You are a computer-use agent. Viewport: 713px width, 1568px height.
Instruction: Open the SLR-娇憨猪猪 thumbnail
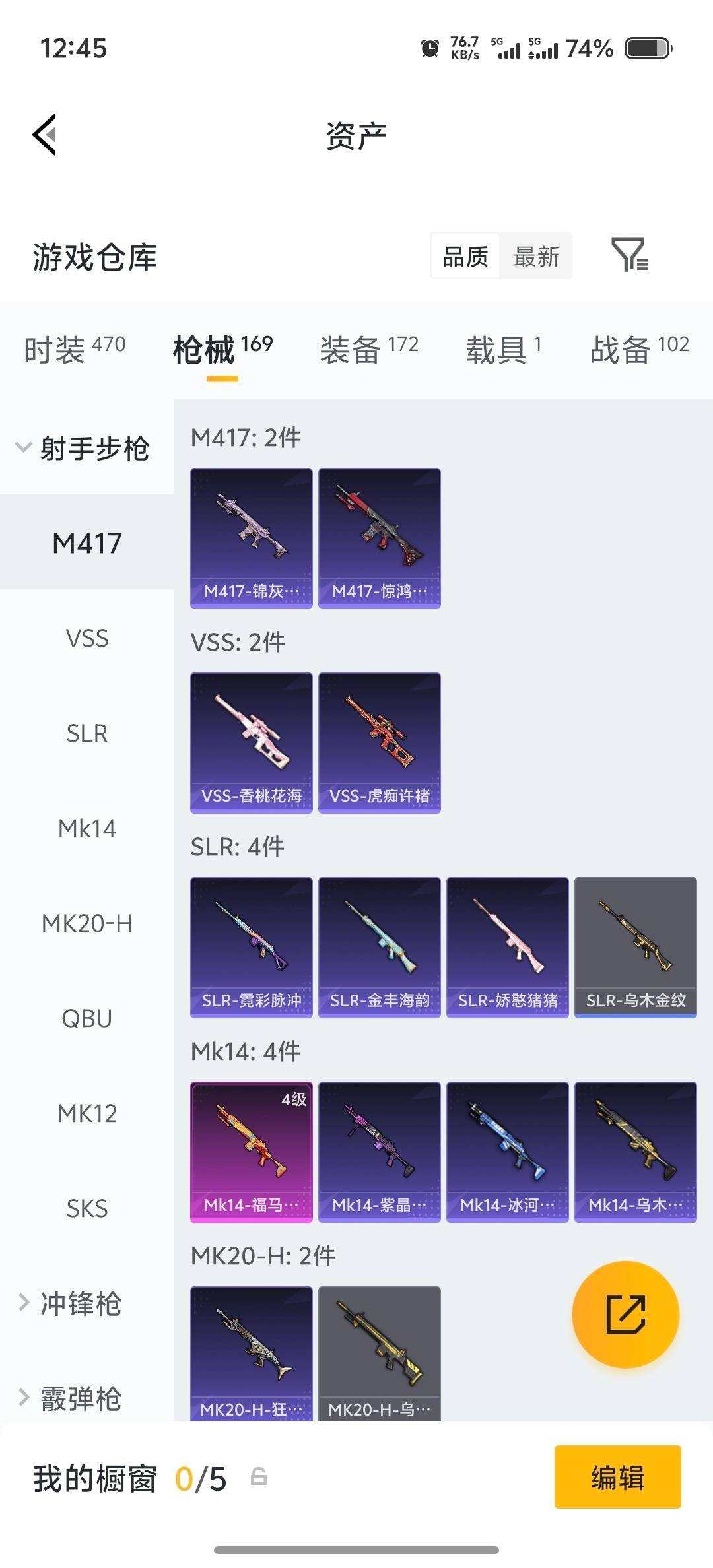point(507,947)
